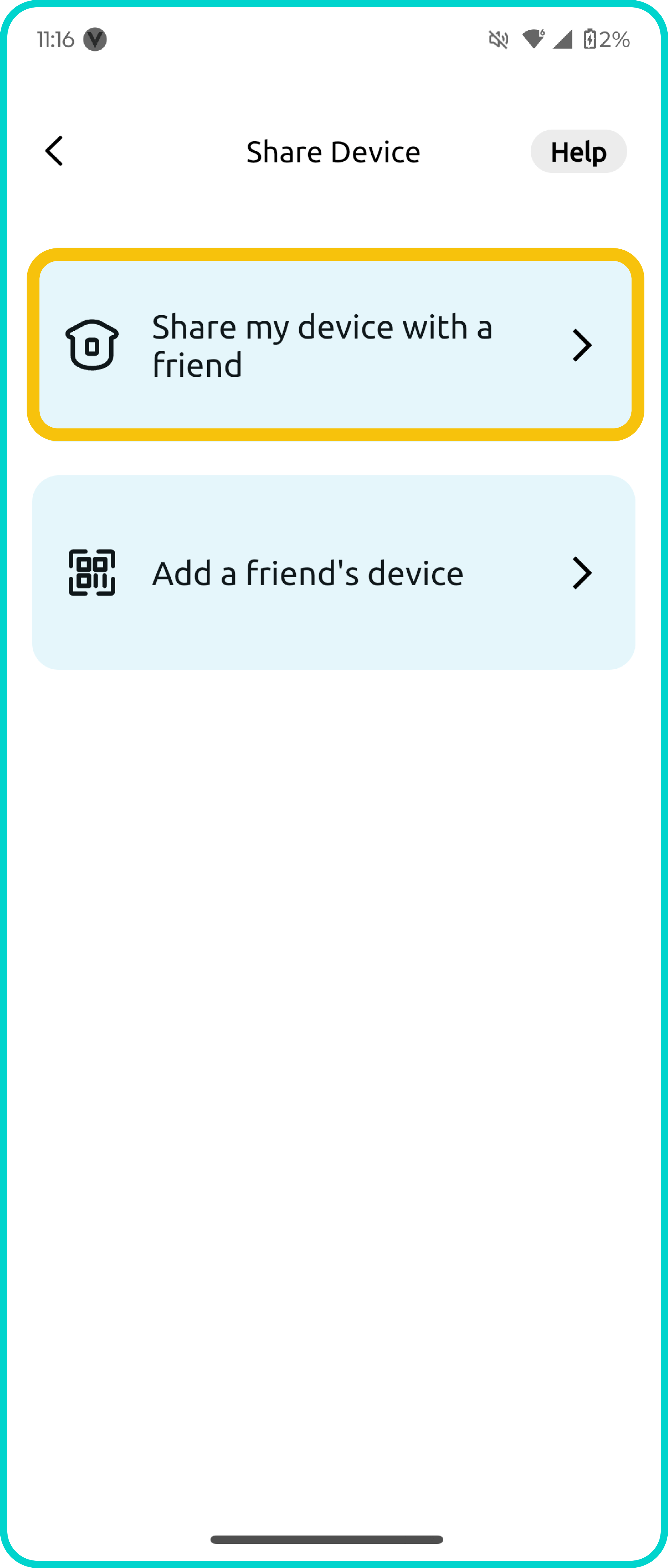Open the Help button

coord(578,152)
